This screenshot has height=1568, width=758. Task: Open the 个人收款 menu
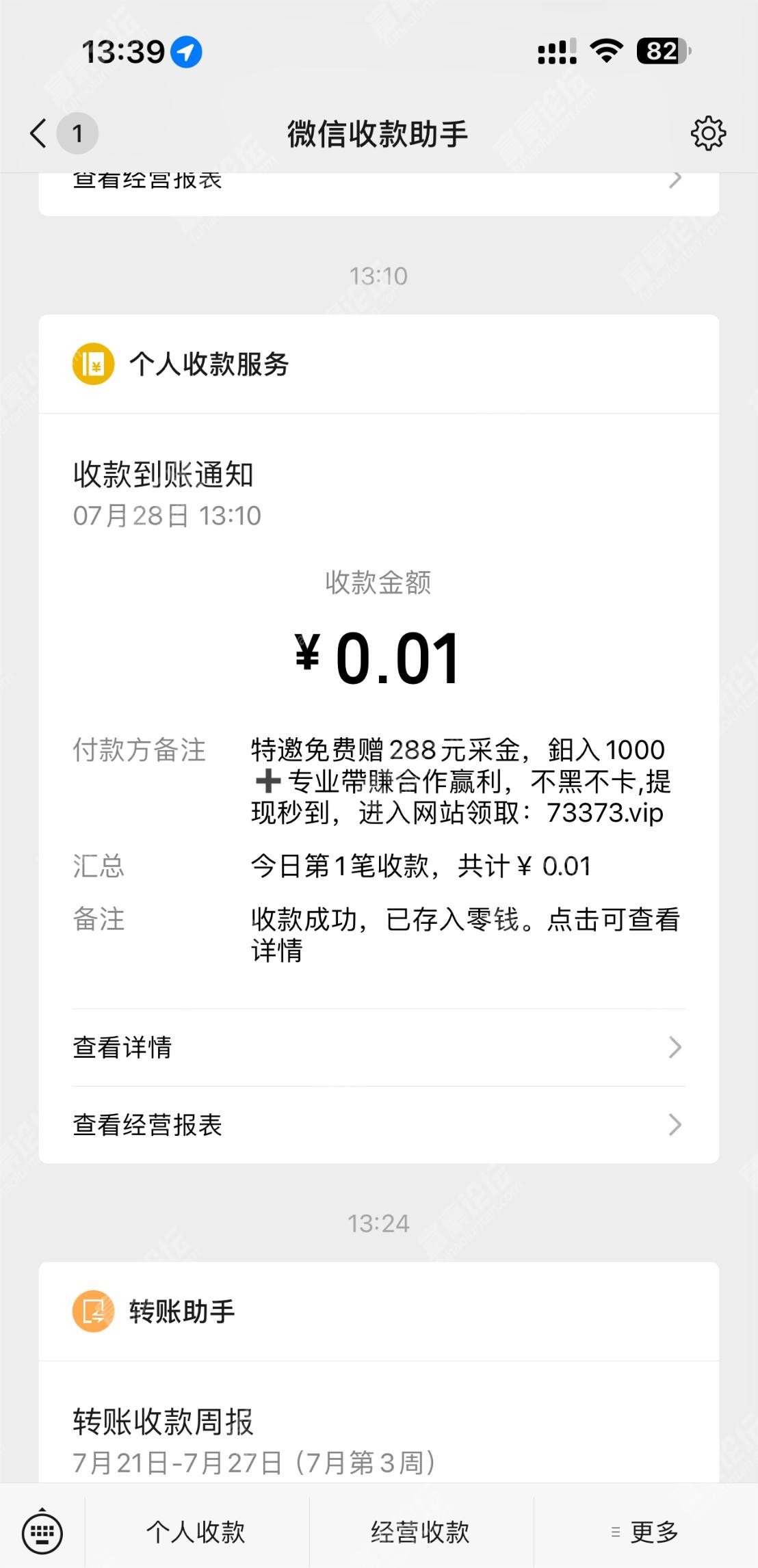pyautogui.click(x=196, y=1532)
